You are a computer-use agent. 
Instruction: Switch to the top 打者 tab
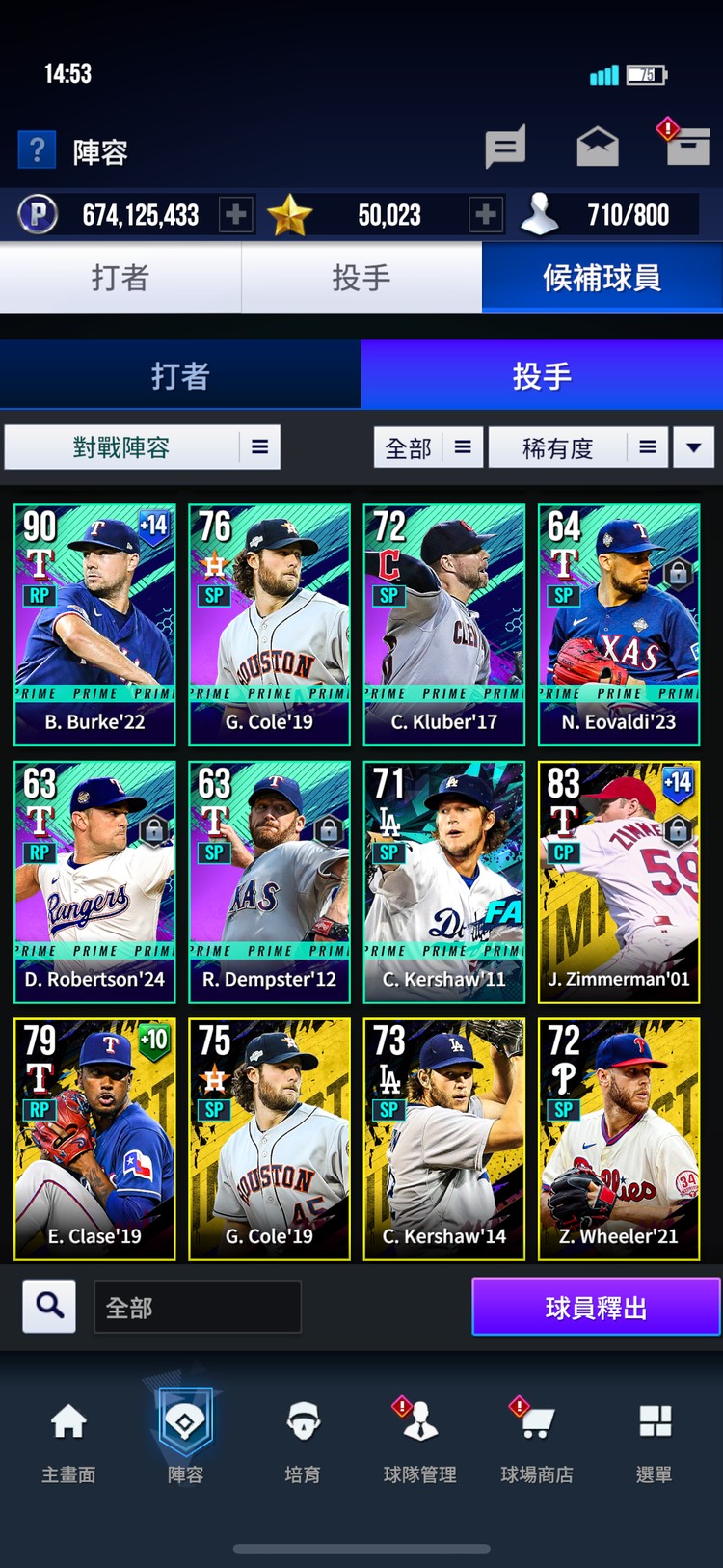click(120, 278)
